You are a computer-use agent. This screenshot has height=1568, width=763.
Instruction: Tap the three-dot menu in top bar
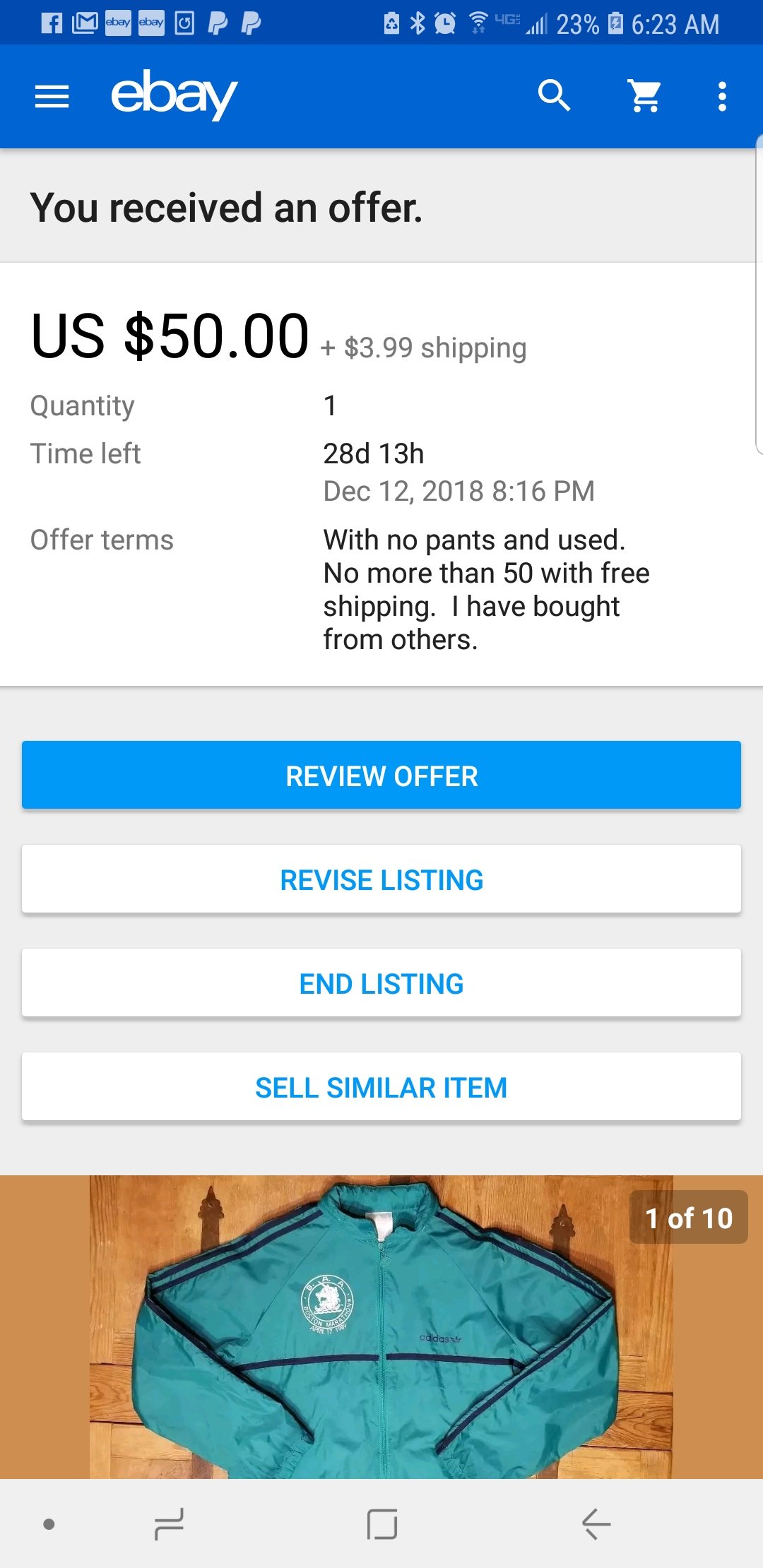pos(722,96)
